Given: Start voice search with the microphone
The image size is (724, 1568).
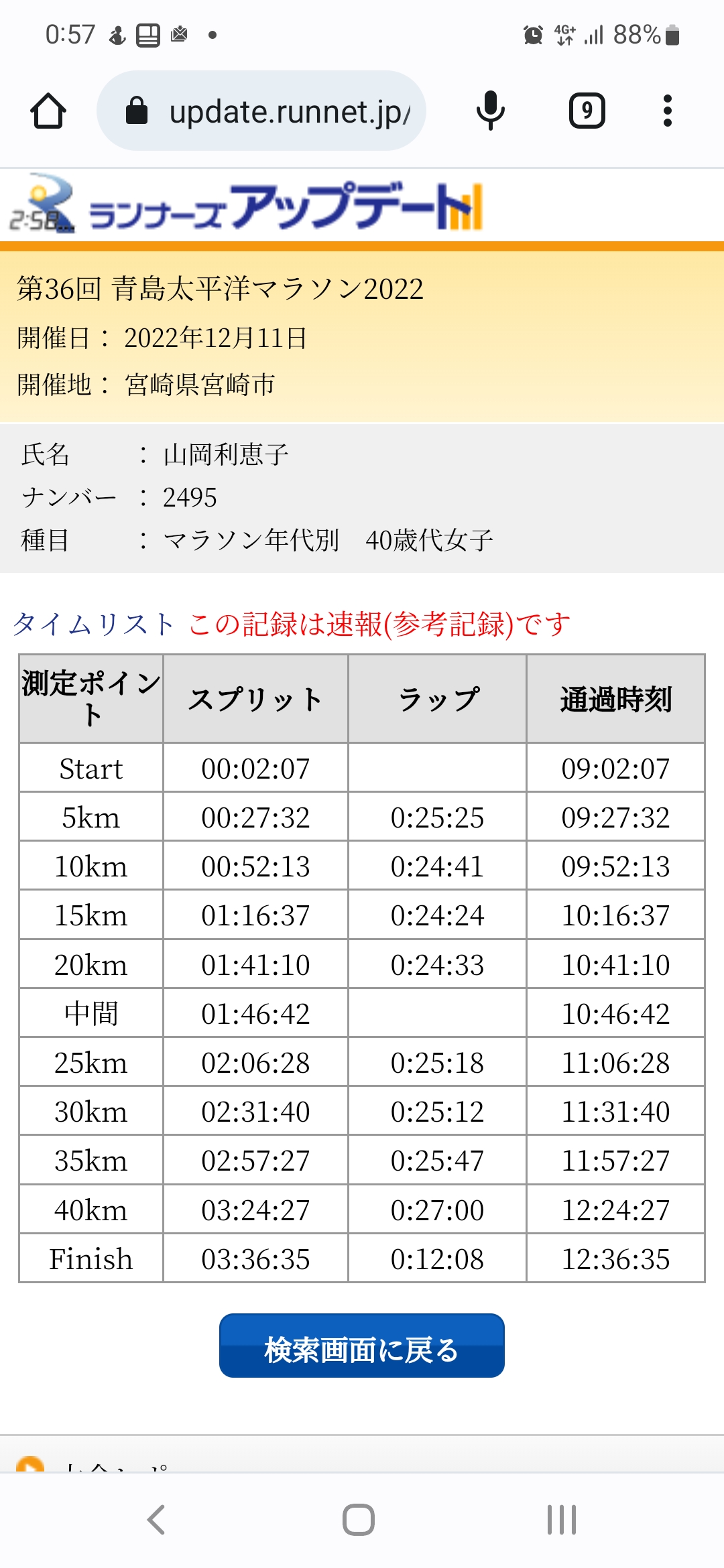Looking at the screenshot, I should 490,111.
